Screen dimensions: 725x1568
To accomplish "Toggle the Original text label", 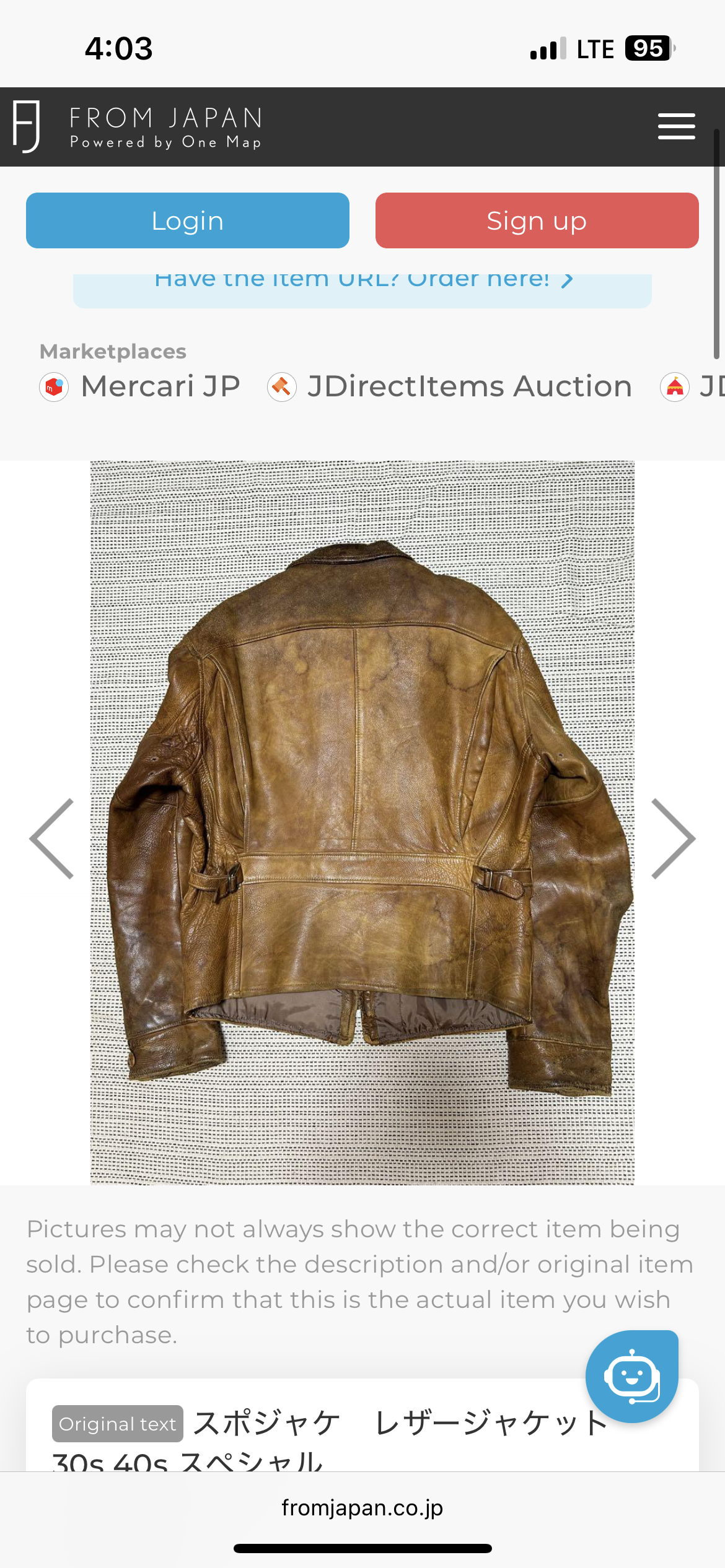I will 118,1424.
